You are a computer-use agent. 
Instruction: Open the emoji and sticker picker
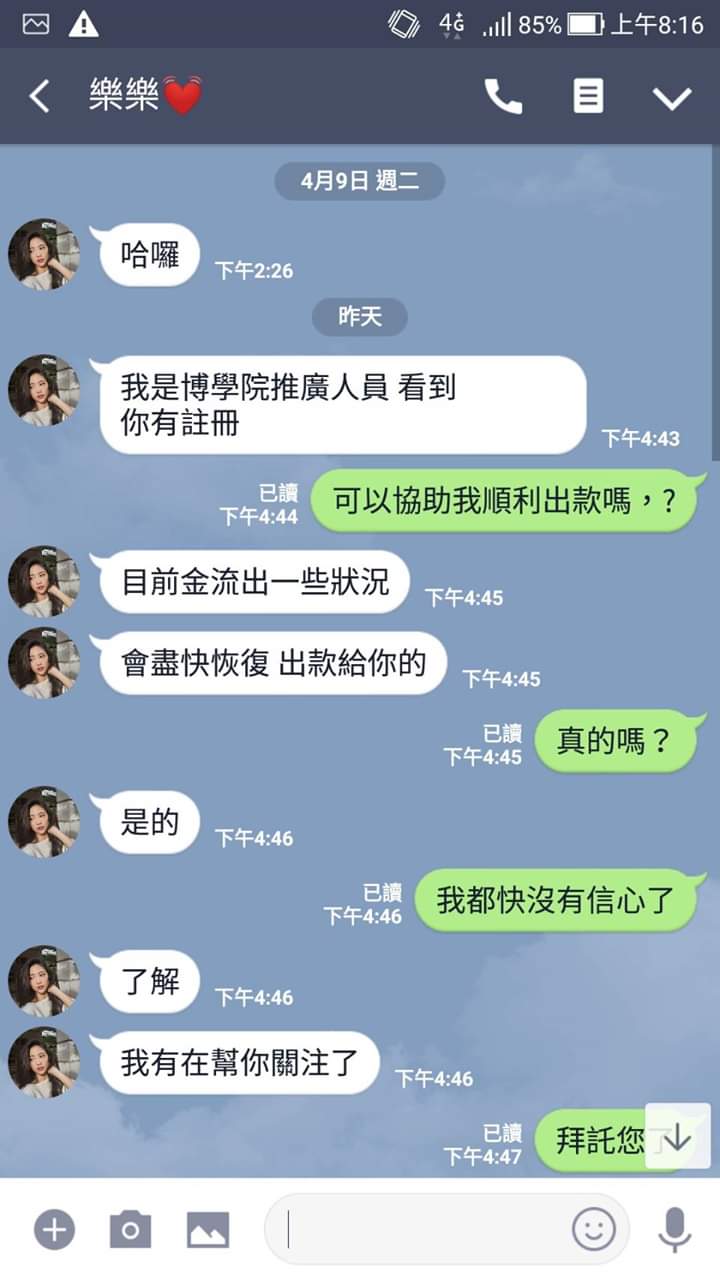click(x=594, y=1229)
